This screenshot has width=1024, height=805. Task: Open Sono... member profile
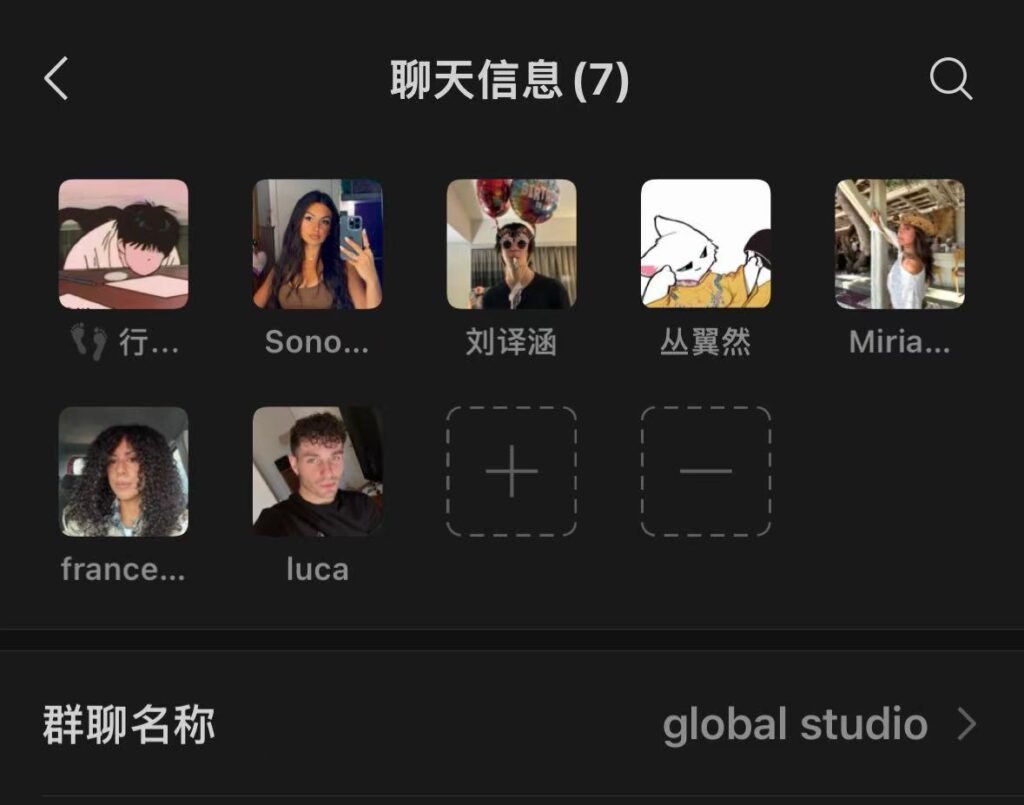tap(317, 244)
